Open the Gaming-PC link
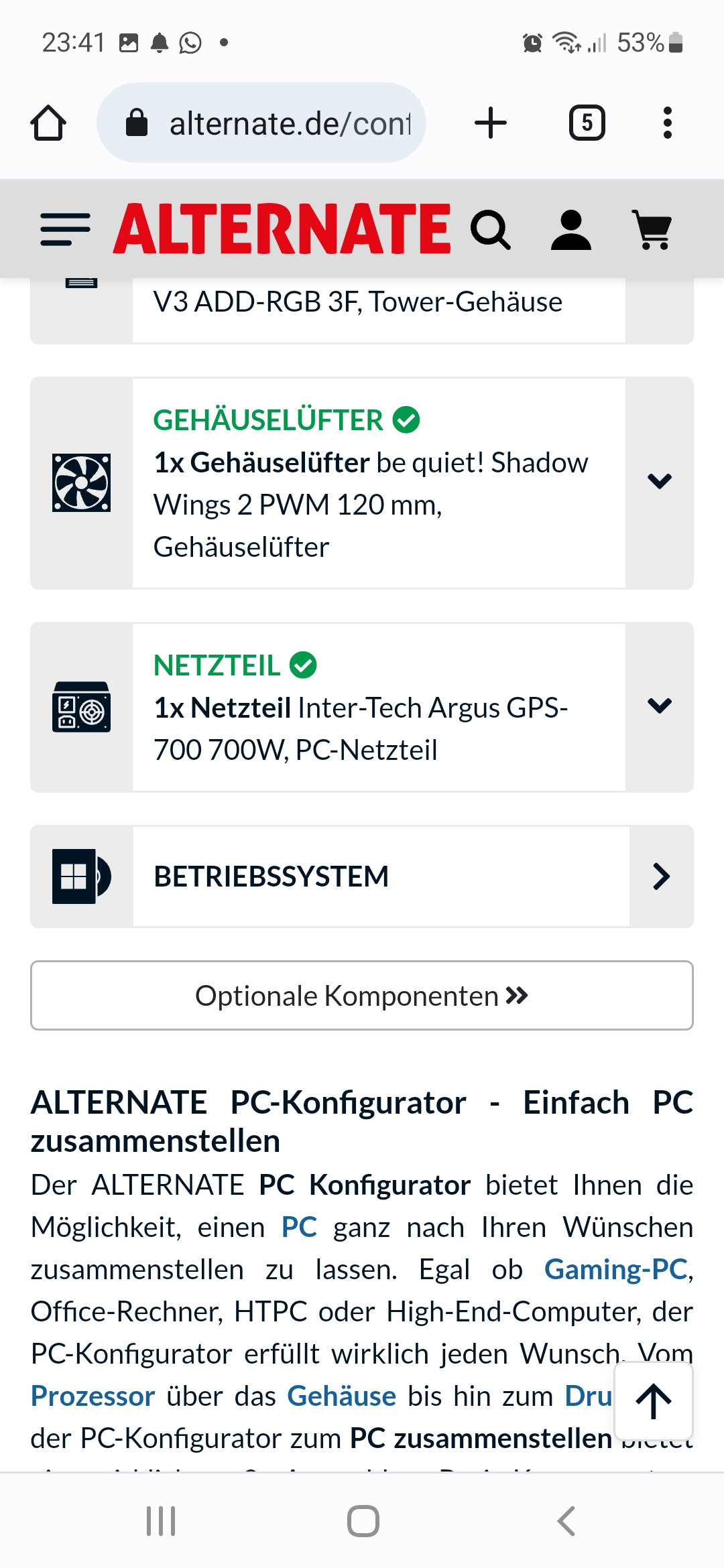The height and width of the screenshot is (1568, 724). pyautogui.click(x=615, y=1270)
